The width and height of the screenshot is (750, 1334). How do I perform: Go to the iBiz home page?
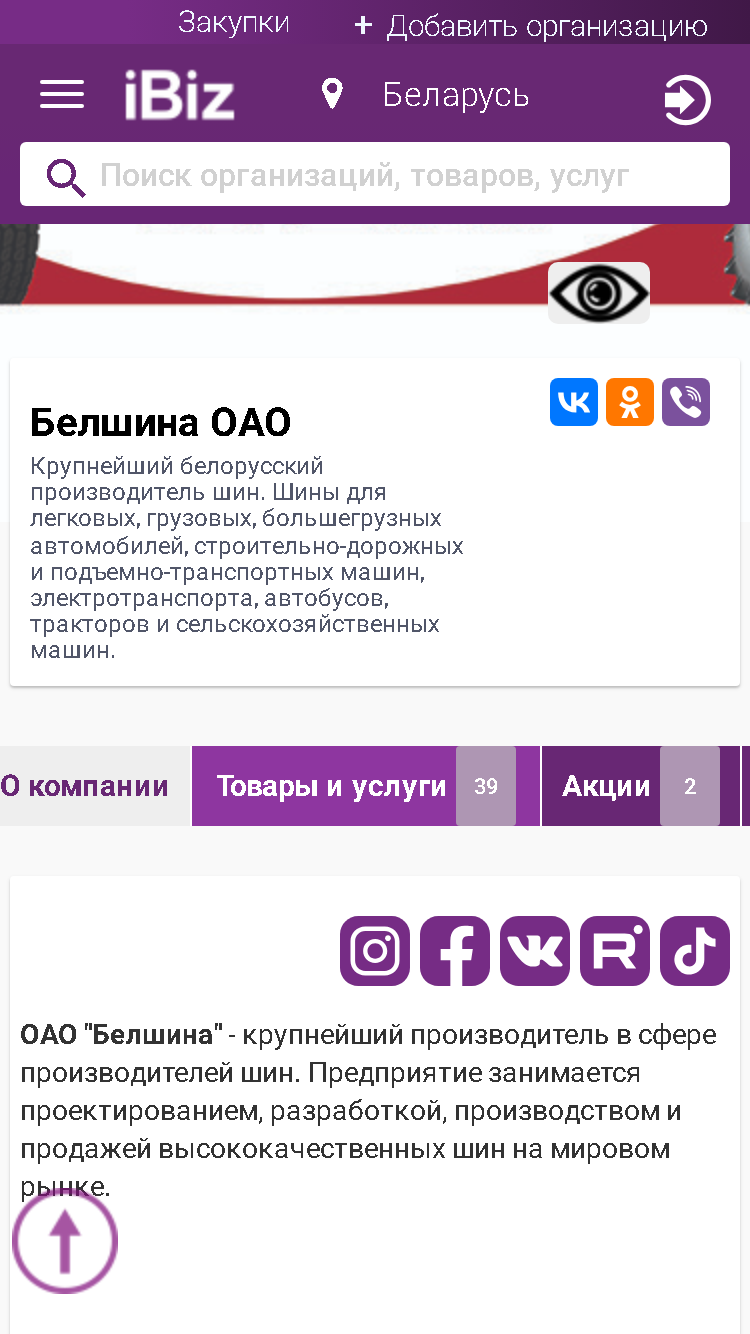tap(180, 96)
